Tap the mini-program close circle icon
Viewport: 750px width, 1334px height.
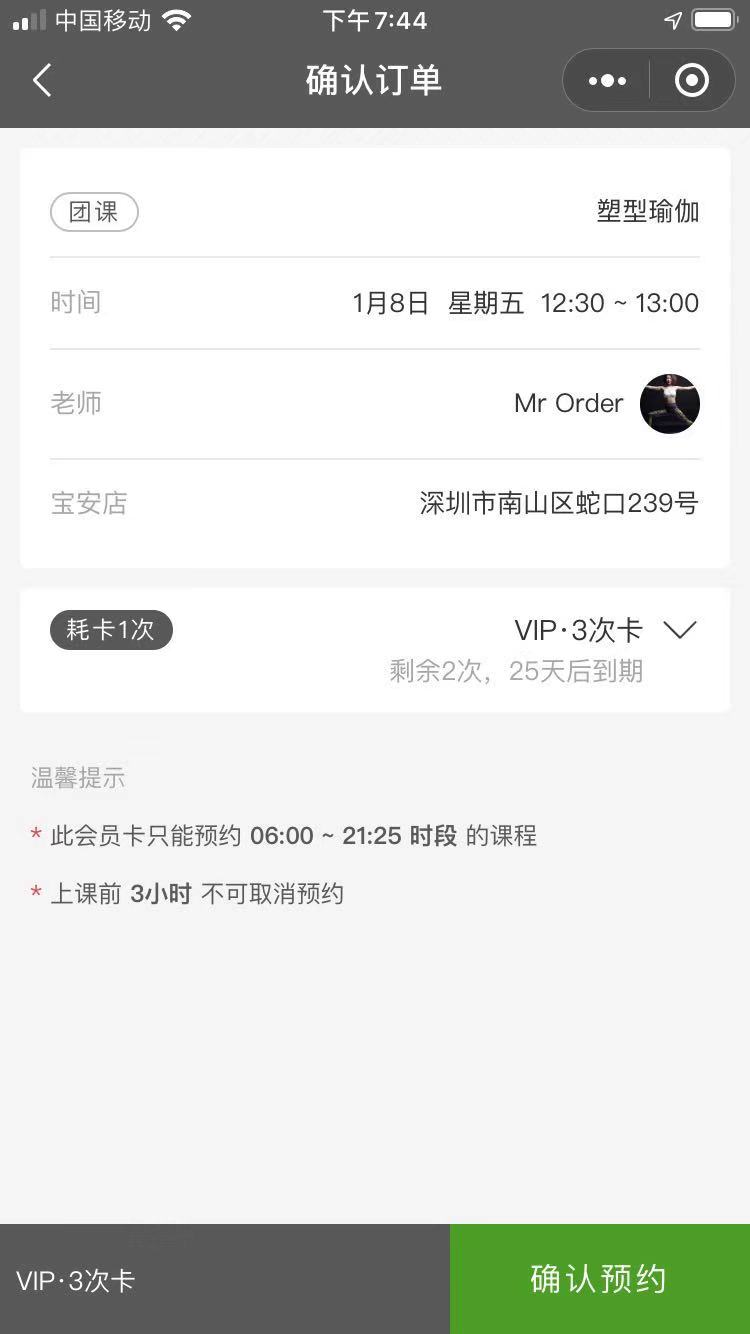692,80
